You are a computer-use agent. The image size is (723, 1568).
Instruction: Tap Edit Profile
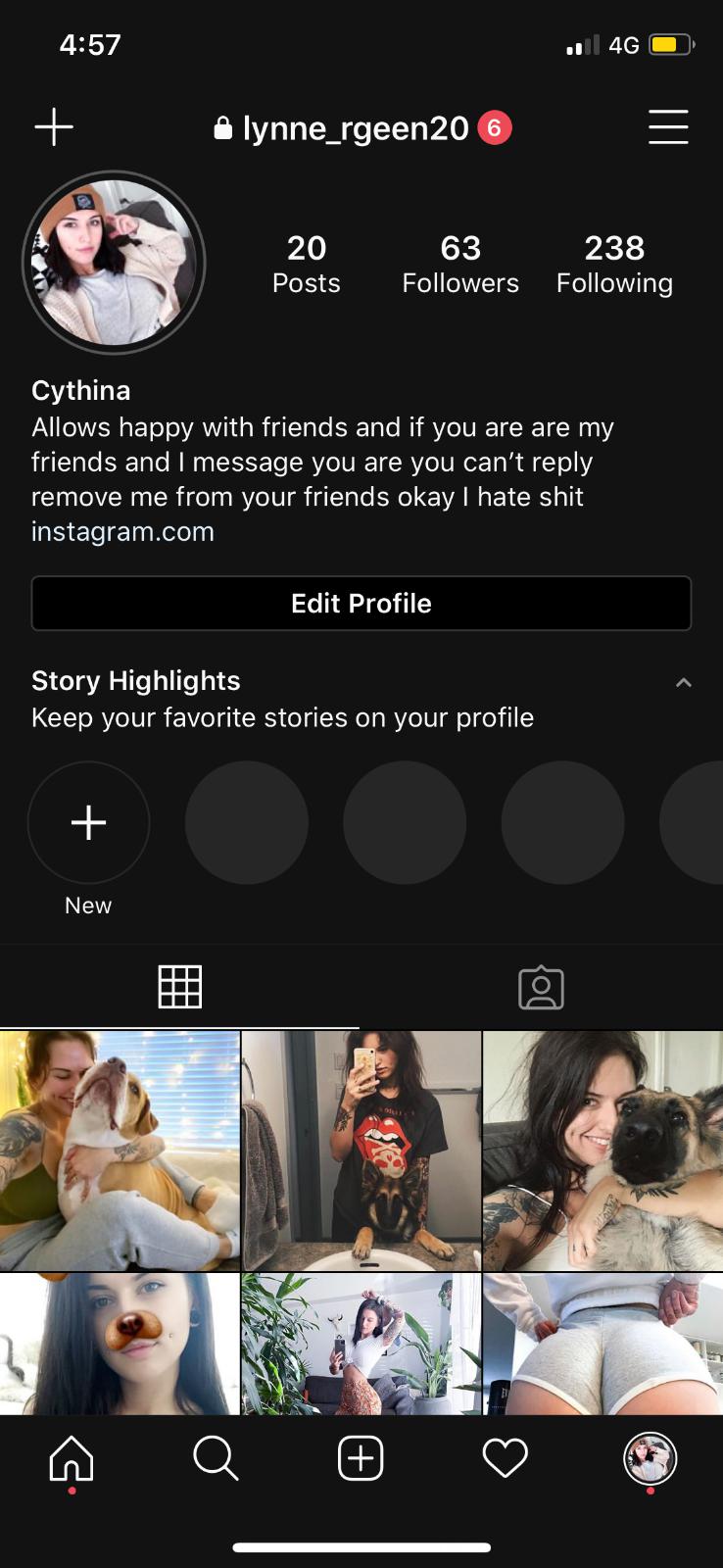(361, 603)
